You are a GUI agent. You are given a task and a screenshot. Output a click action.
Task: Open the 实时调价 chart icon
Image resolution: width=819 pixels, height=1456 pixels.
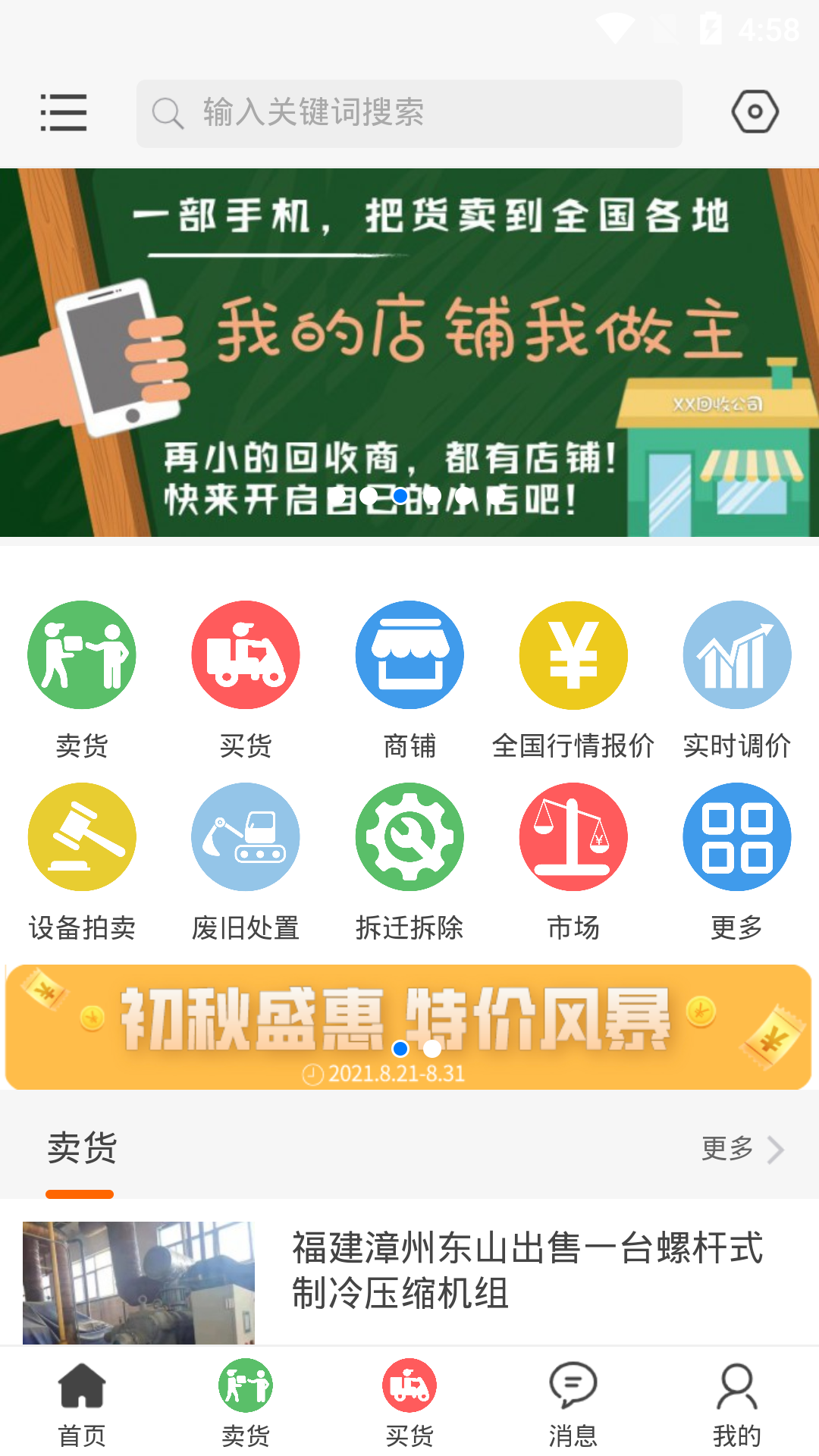click(736, 654)
